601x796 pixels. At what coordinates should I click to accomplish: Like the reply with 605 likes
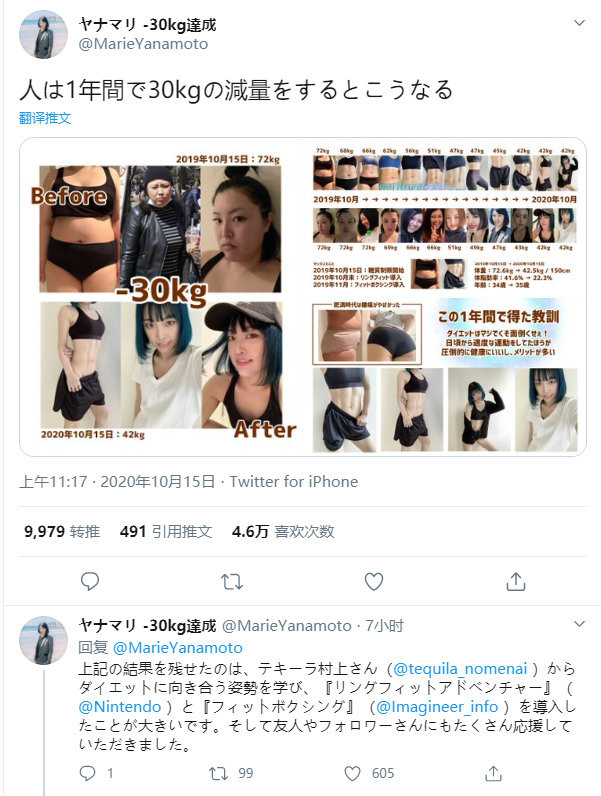352,773
